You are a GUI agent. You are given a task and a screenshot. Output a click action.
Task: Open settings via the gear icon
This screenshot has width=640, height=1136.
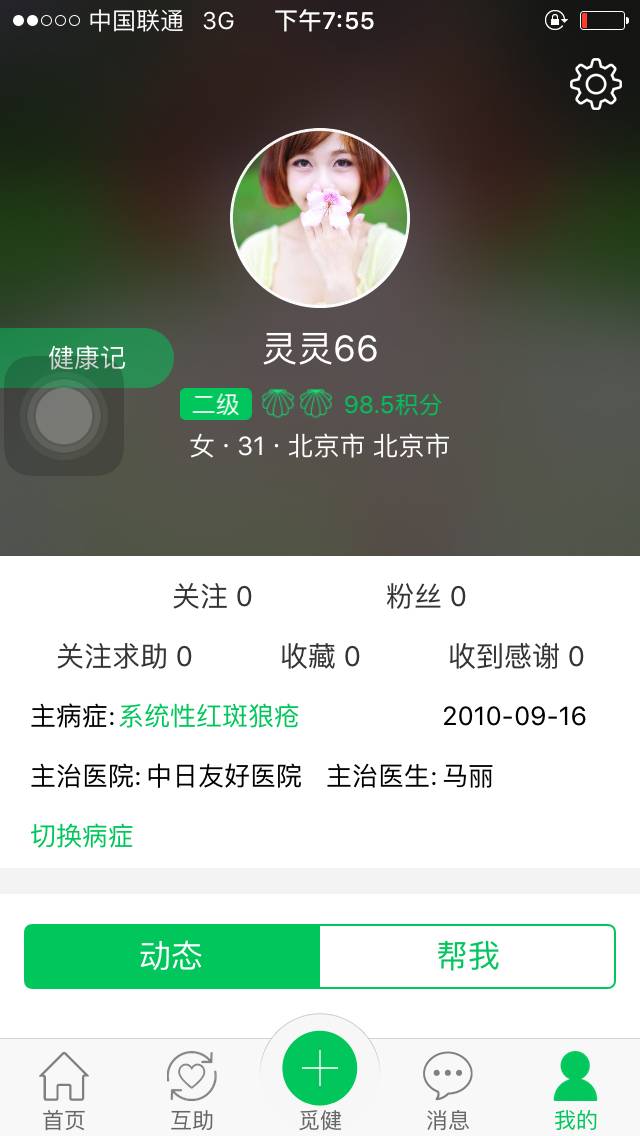pyautogui.click(x=596, y=84)
